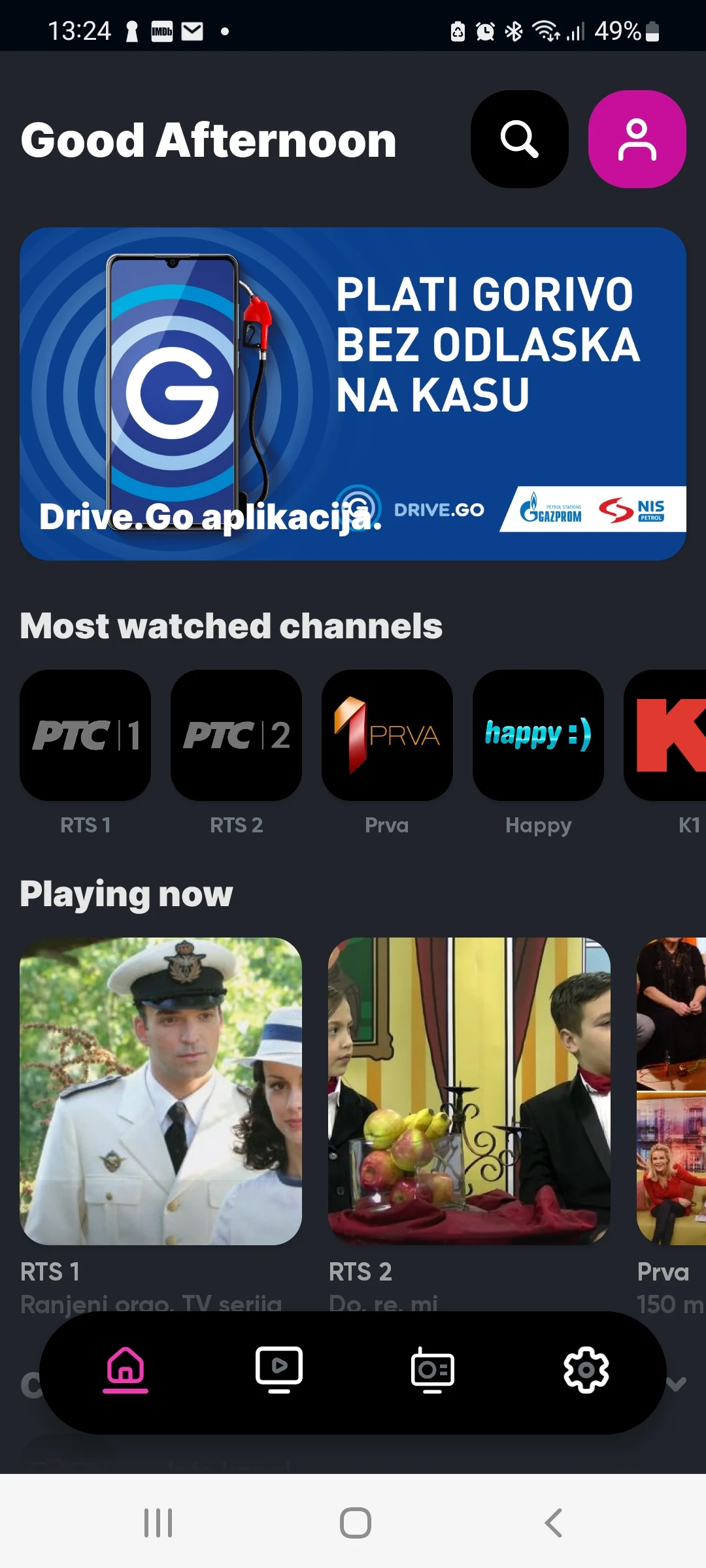Play Do, re, mi on RTS 2

click(x=469, y=1091)
